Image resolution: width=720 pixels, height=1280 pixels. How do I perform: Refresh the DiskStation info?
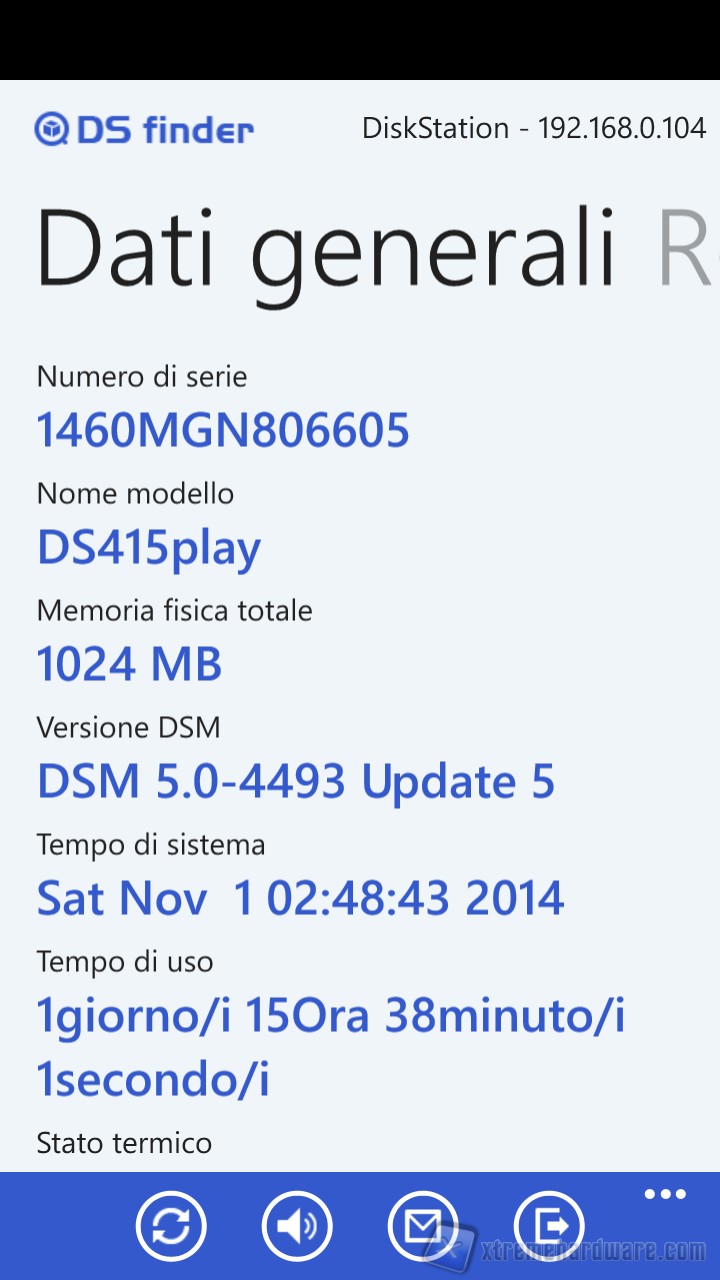(171, 1226)
